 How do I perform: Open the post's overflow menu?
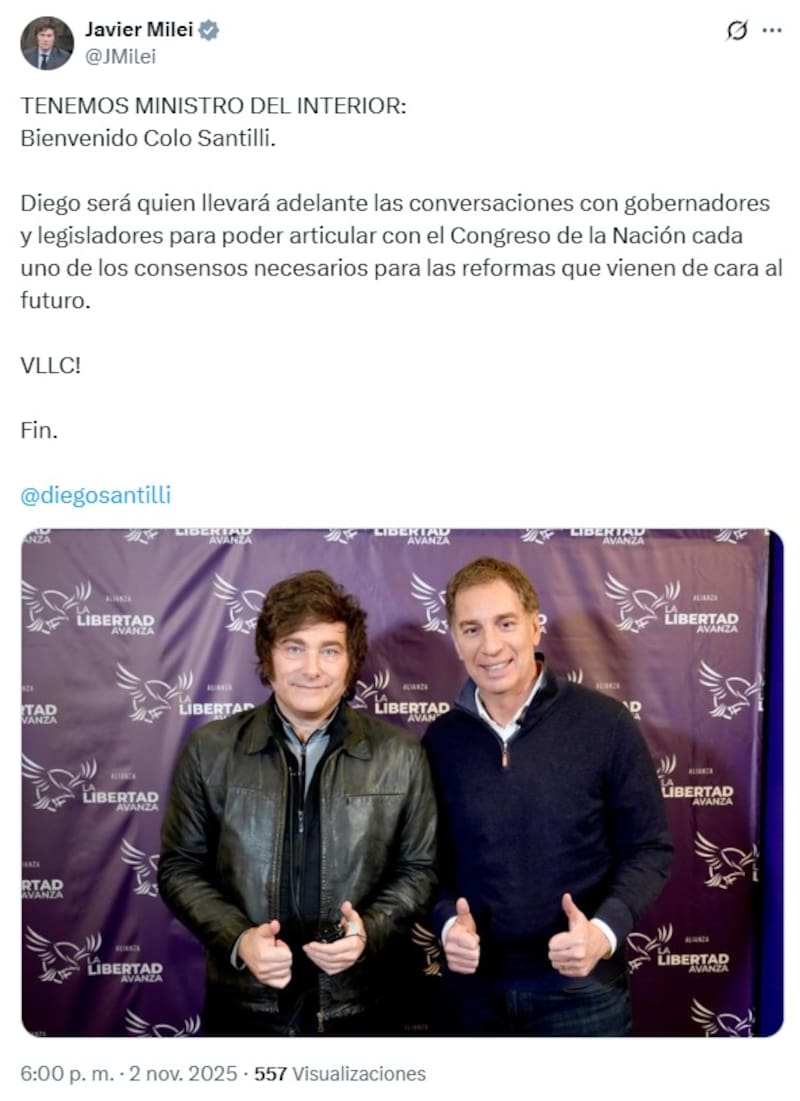pos(772,31)
